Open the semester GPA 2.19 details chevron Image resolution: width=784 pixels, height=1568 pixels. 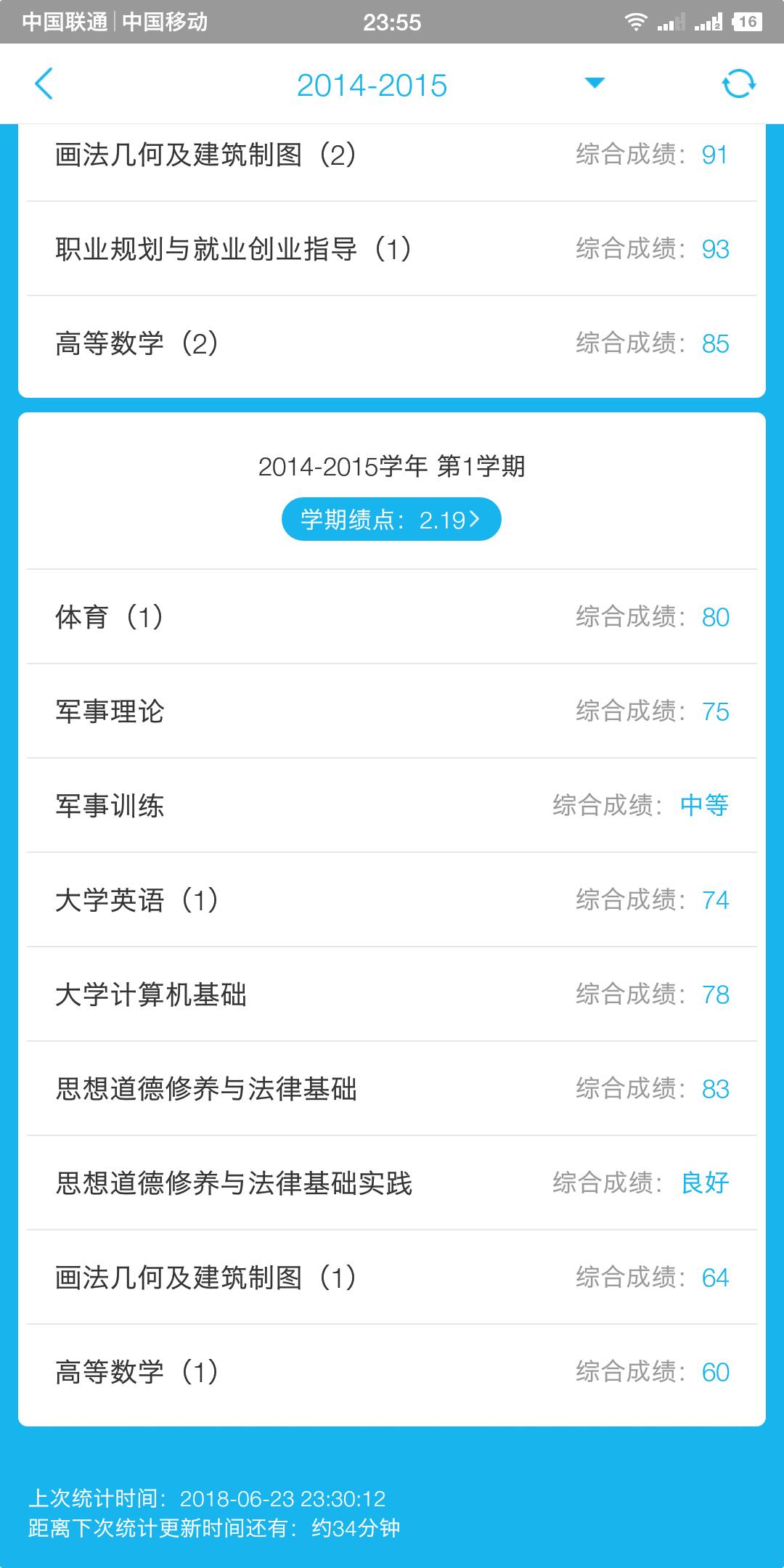pos(477,518)
